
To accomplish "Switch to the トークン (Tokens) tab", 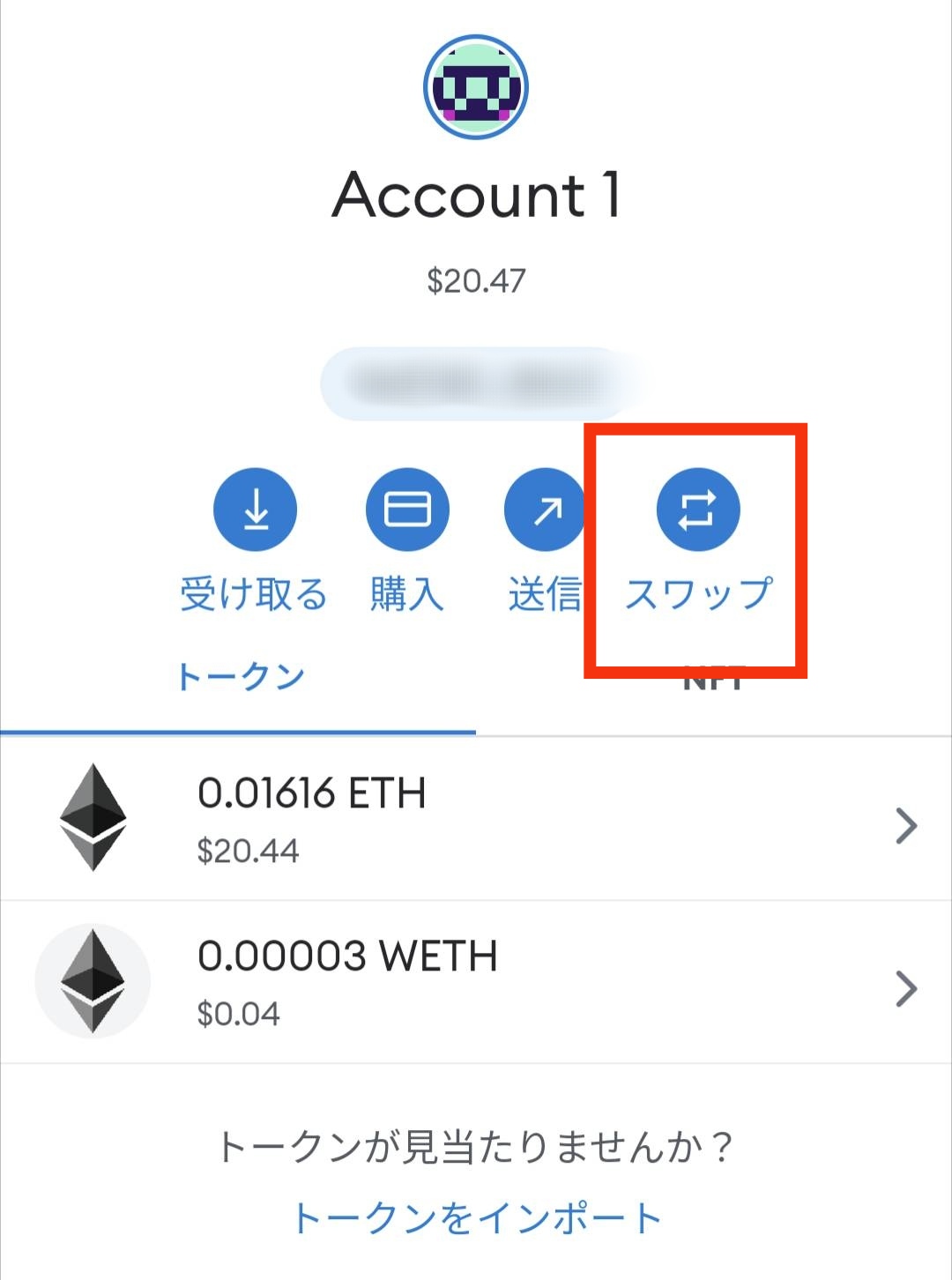I will point(239,674).
